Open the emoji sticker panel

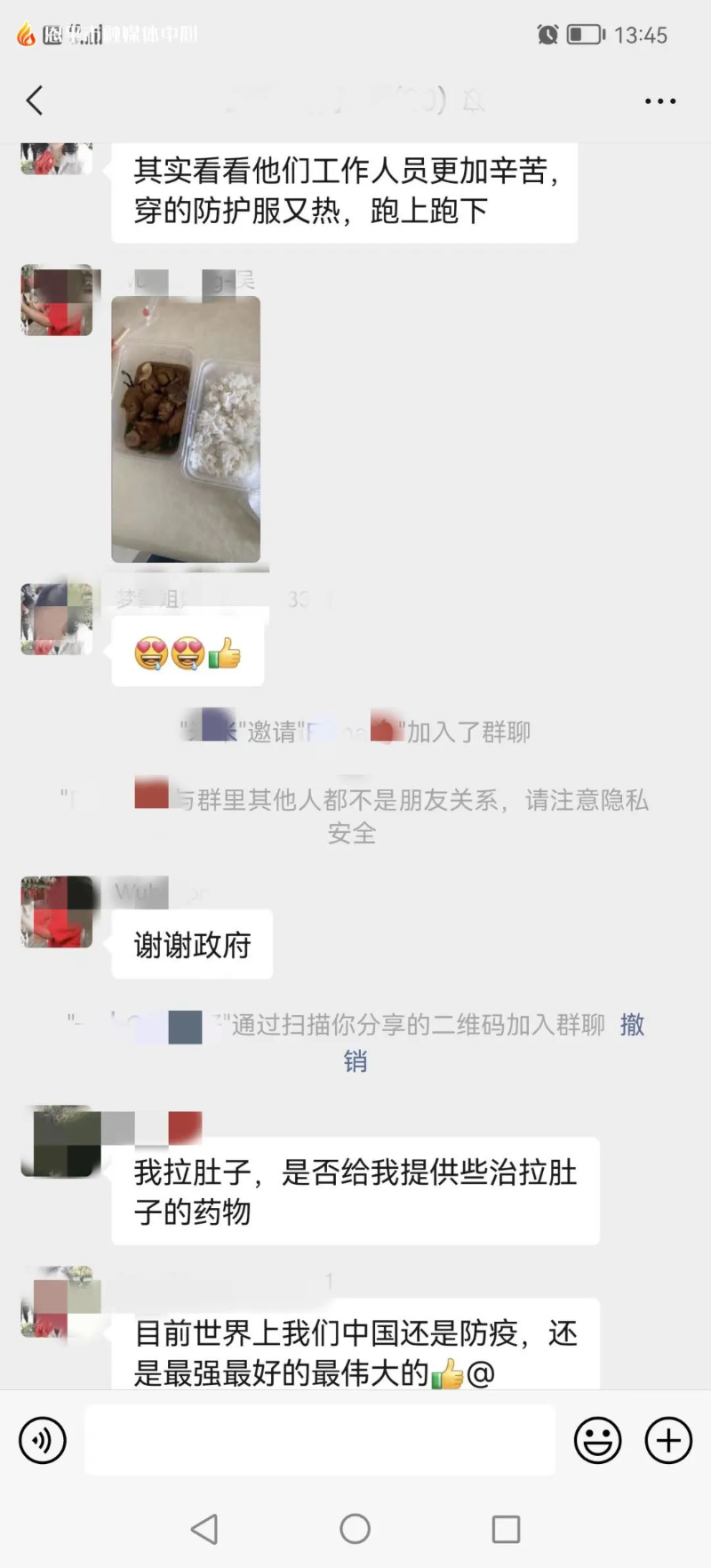tap(597, 1440)
